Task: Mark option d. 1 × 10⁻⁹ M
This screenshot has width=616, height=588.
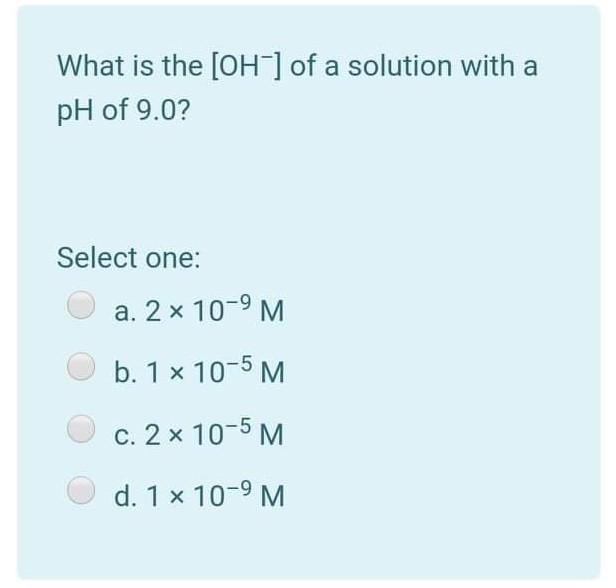Action: (81, 490)
